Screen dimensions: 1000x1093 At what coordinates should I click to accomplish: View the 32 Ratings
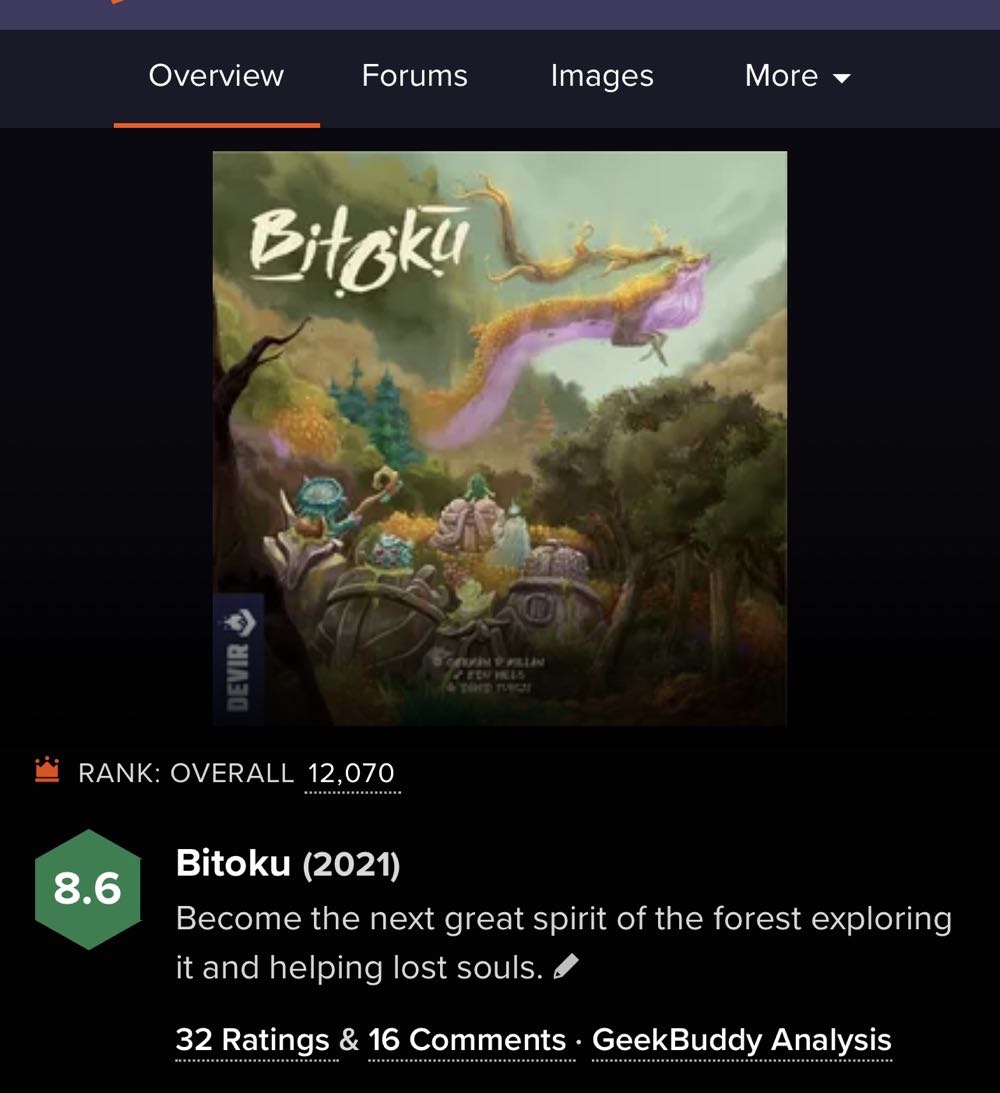[x=252, y=1040]
